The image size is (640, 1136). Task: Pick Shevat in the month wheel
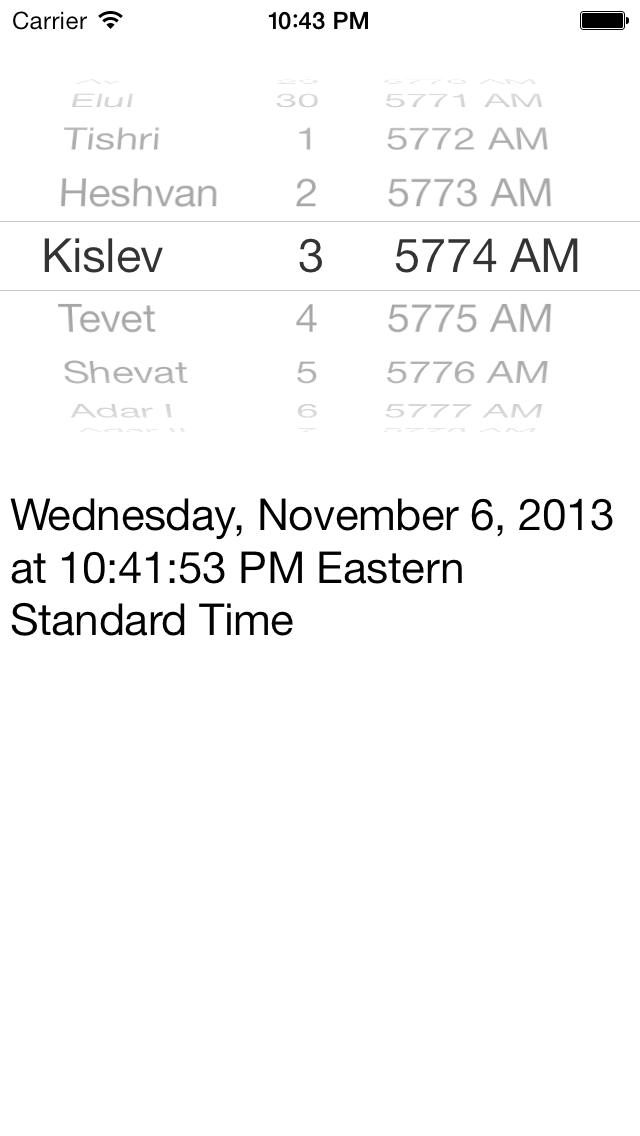pyautogui.click(x=125, y=372)
